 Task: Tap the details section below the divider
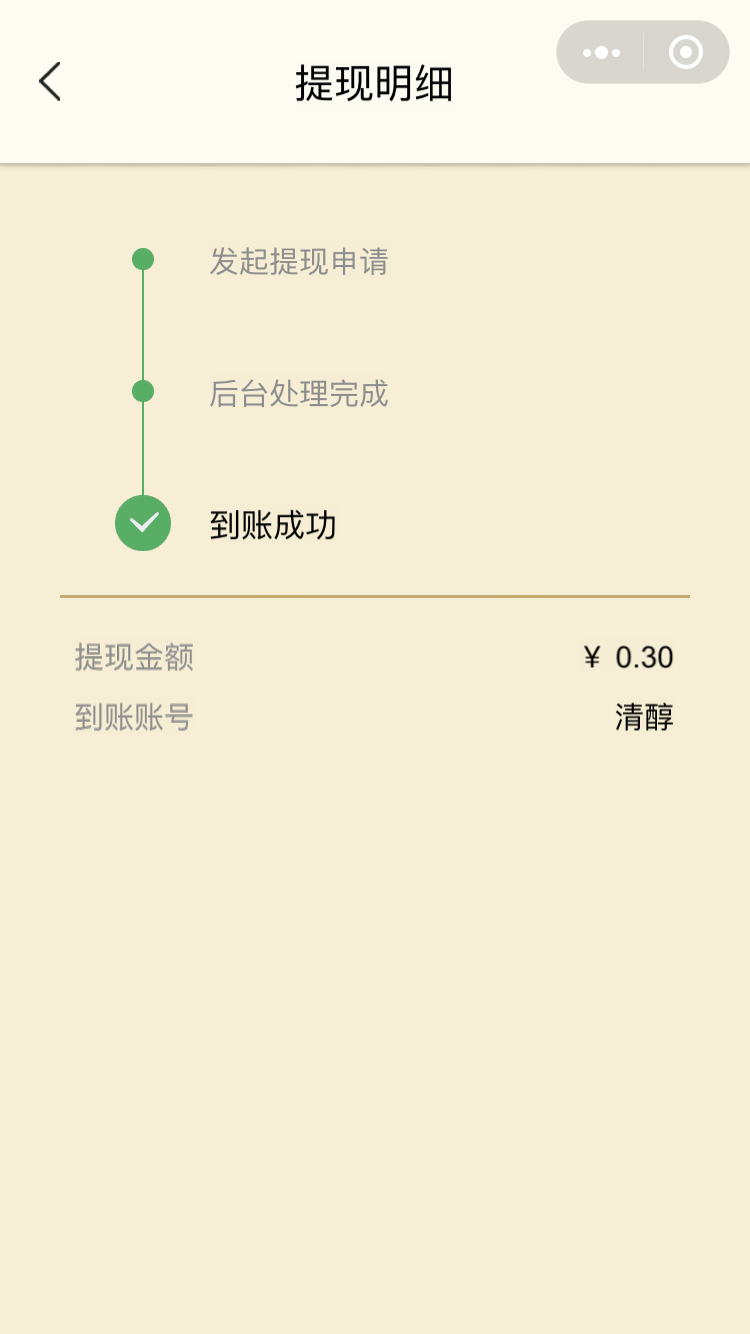pyautogui.click(x=375, y=687)
